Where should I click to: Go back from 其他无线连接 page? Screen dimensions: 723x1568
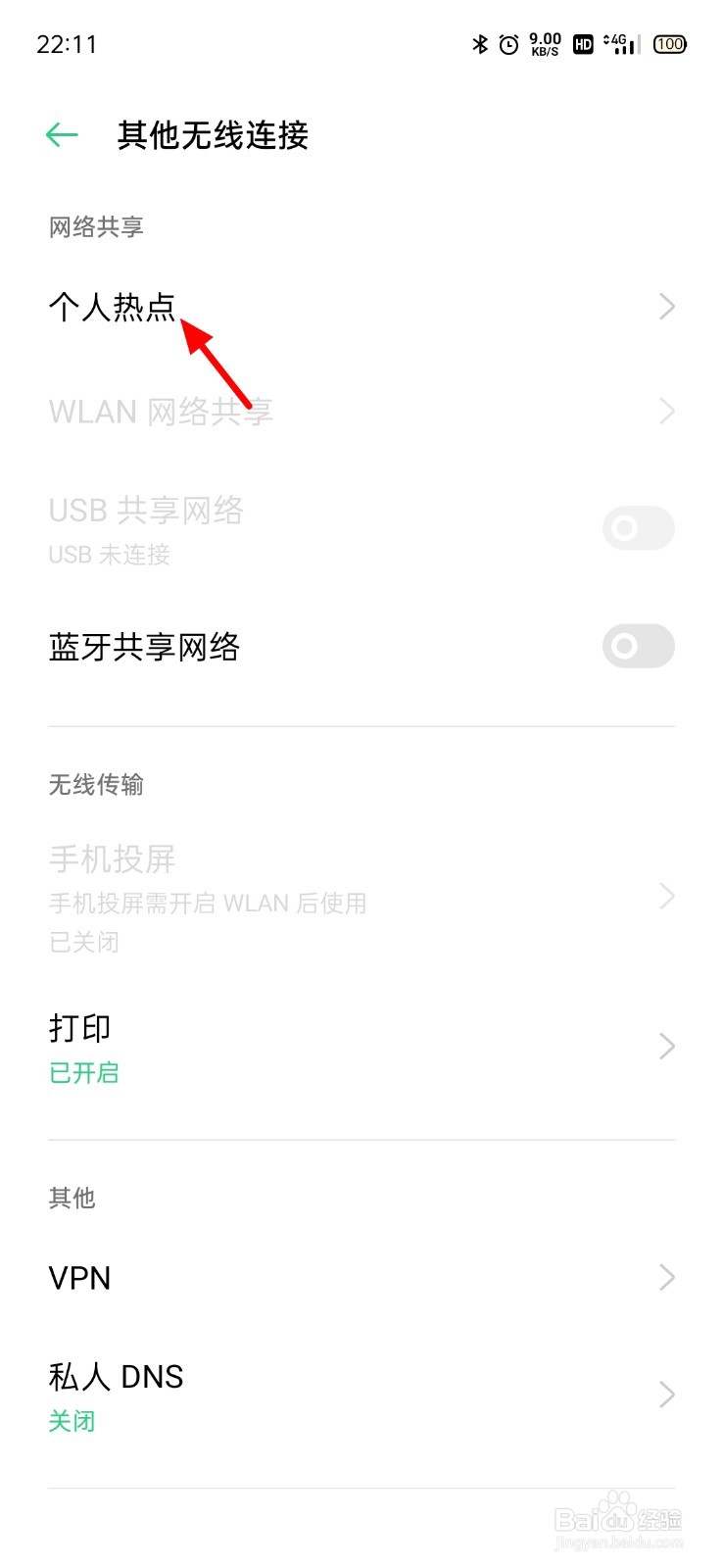(62, 135)
